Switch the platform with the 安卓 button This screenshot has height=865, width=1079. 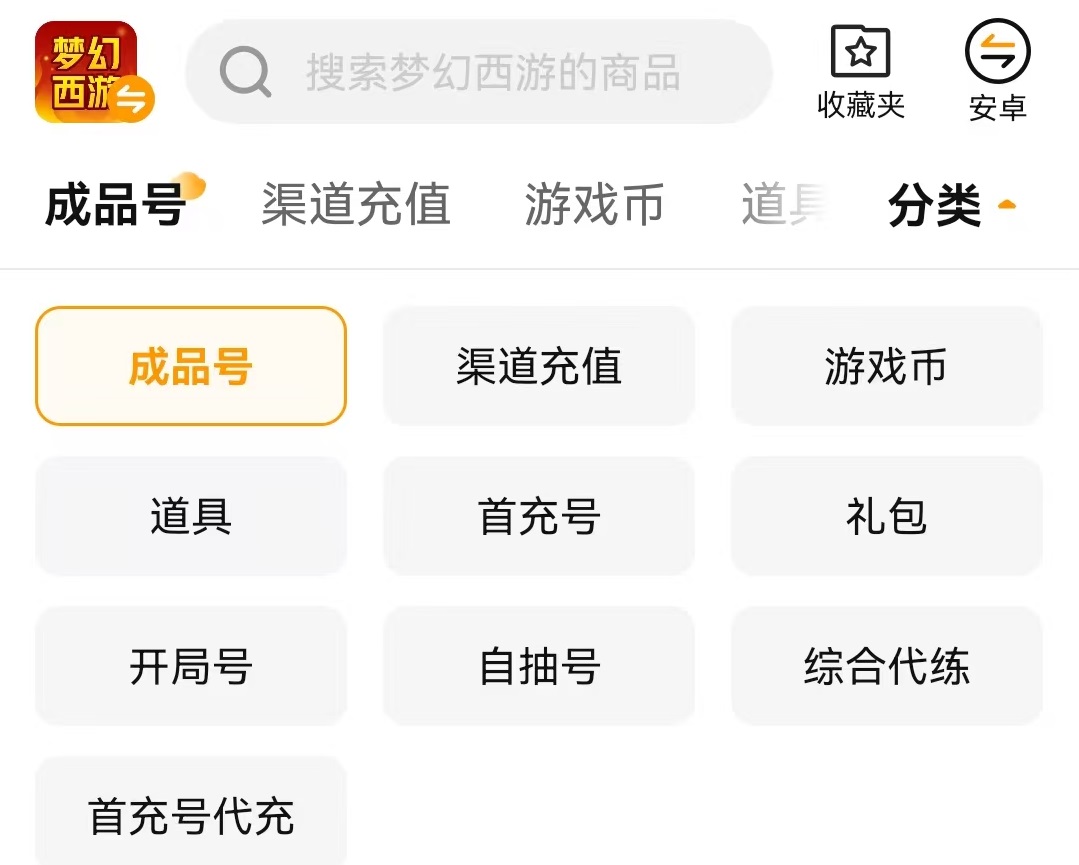tap(997, 73)
